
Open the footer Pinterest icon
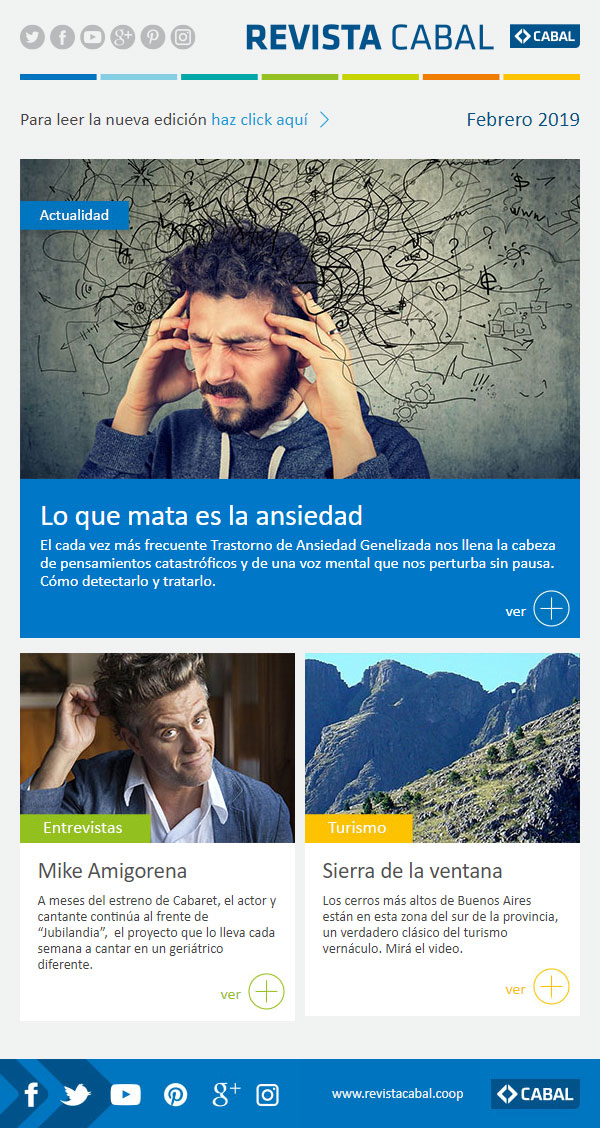point(176,1095)
